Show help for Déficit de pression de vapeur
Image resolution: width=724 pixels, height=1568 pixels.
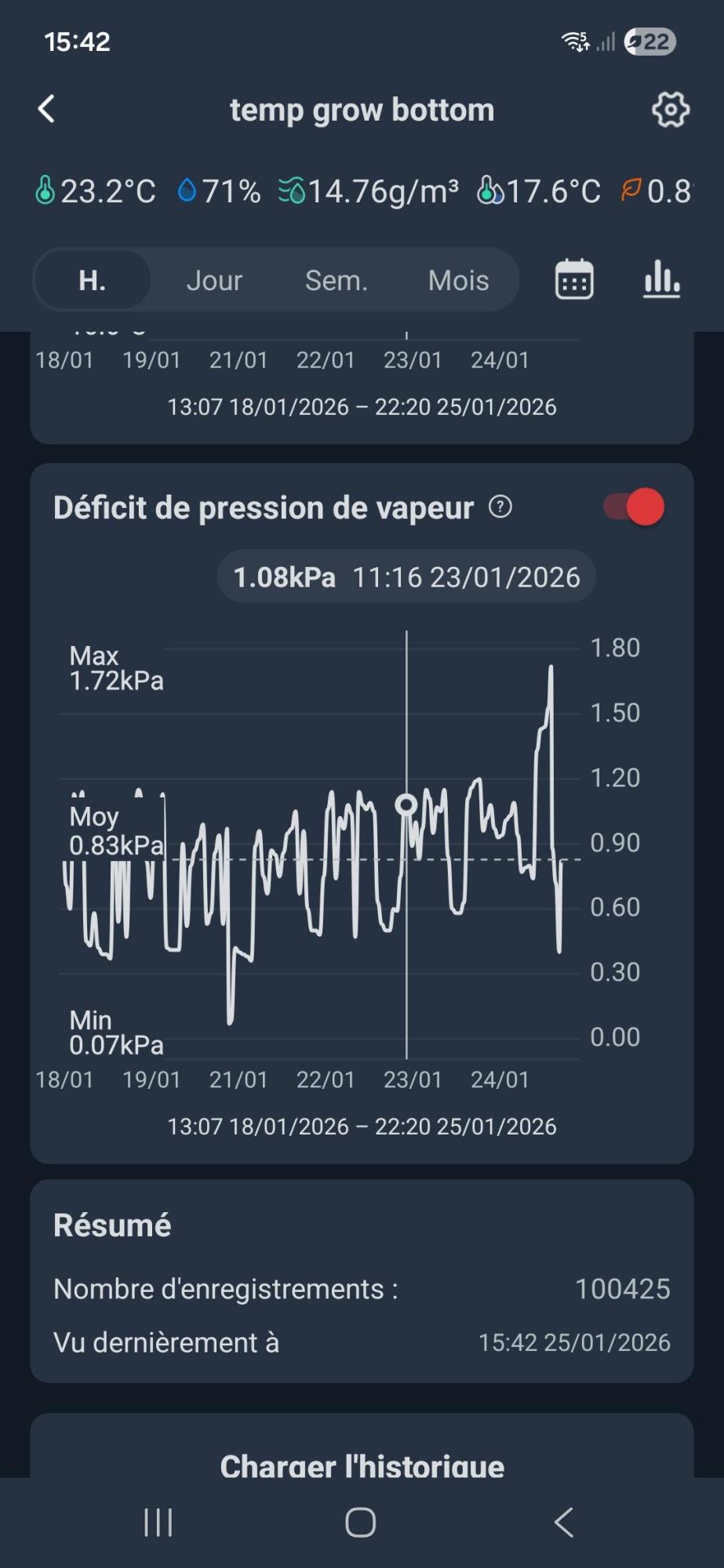click(500, 507)
